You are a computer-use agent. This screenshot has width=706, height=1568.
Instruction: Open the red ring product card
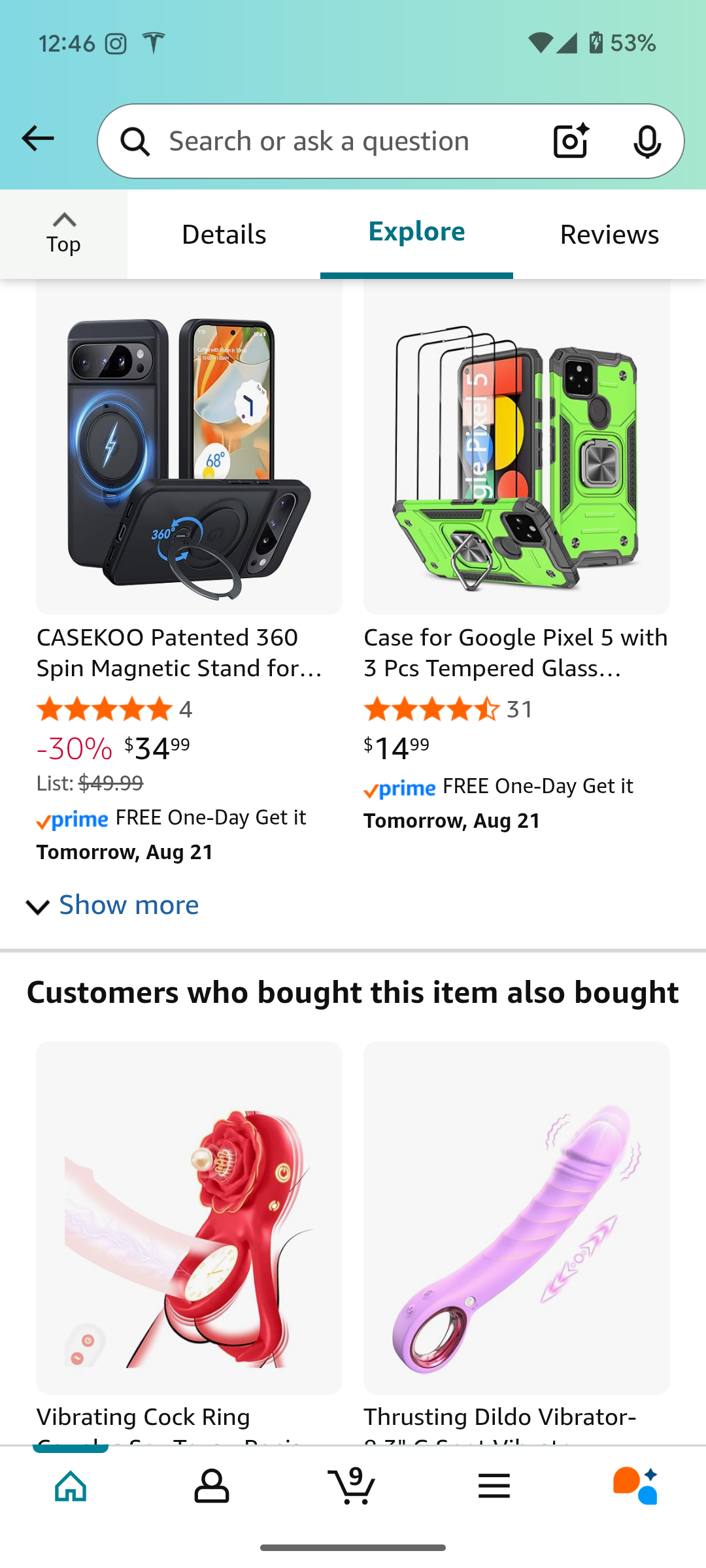tap(189, 1218)
